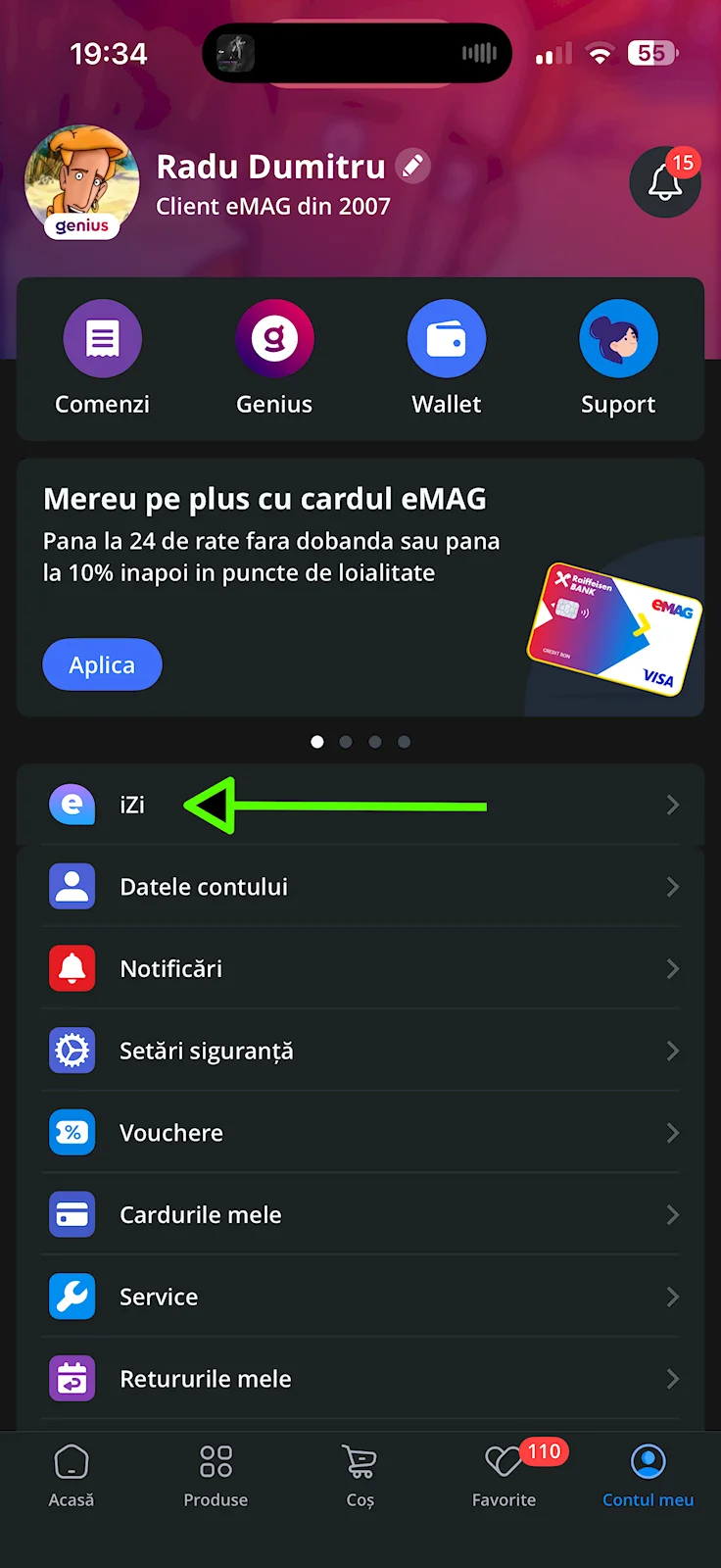Switch to the Produse tab

[x=216, y=1475]
